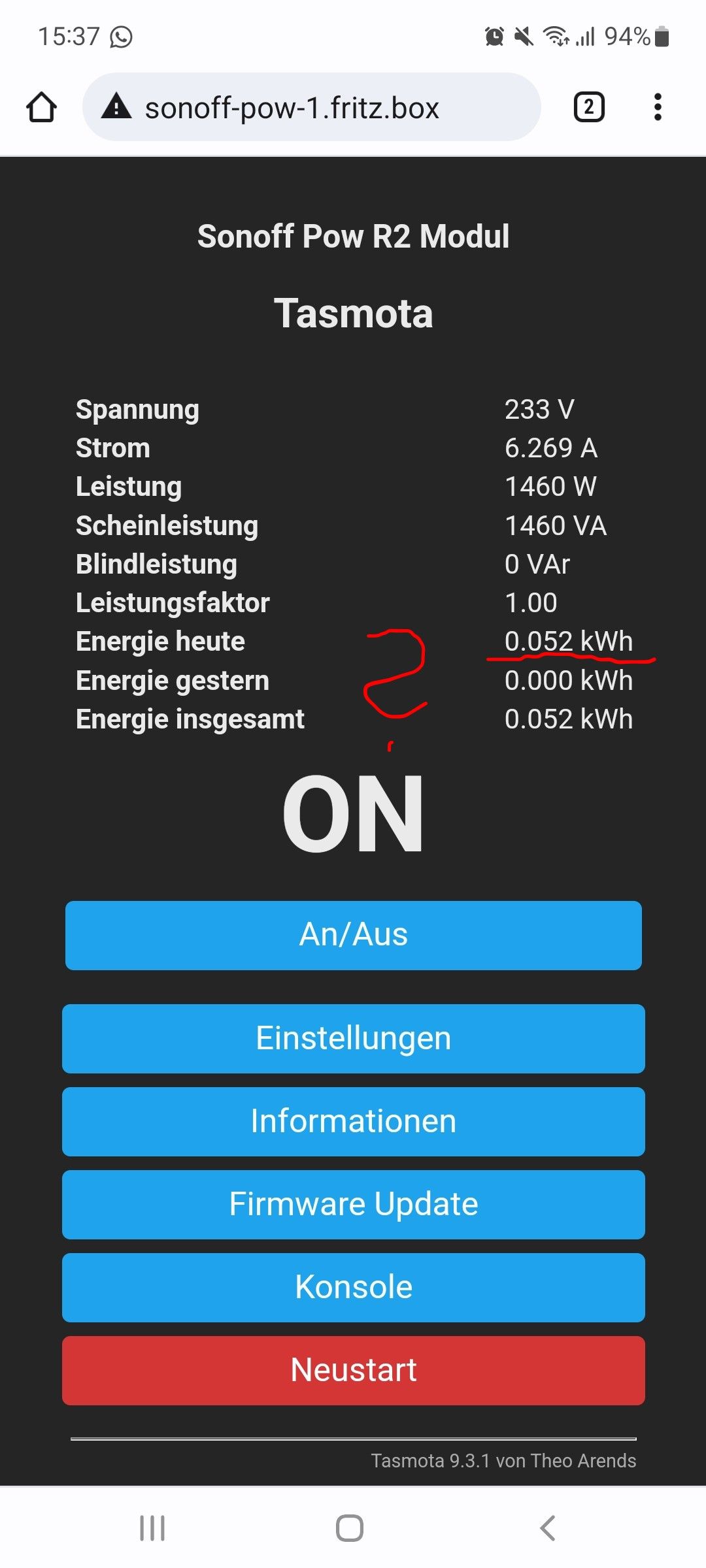The height and width of the screenshot is (1568, 706).
Task: Open the Konsole
Action: coord(353,1287)
